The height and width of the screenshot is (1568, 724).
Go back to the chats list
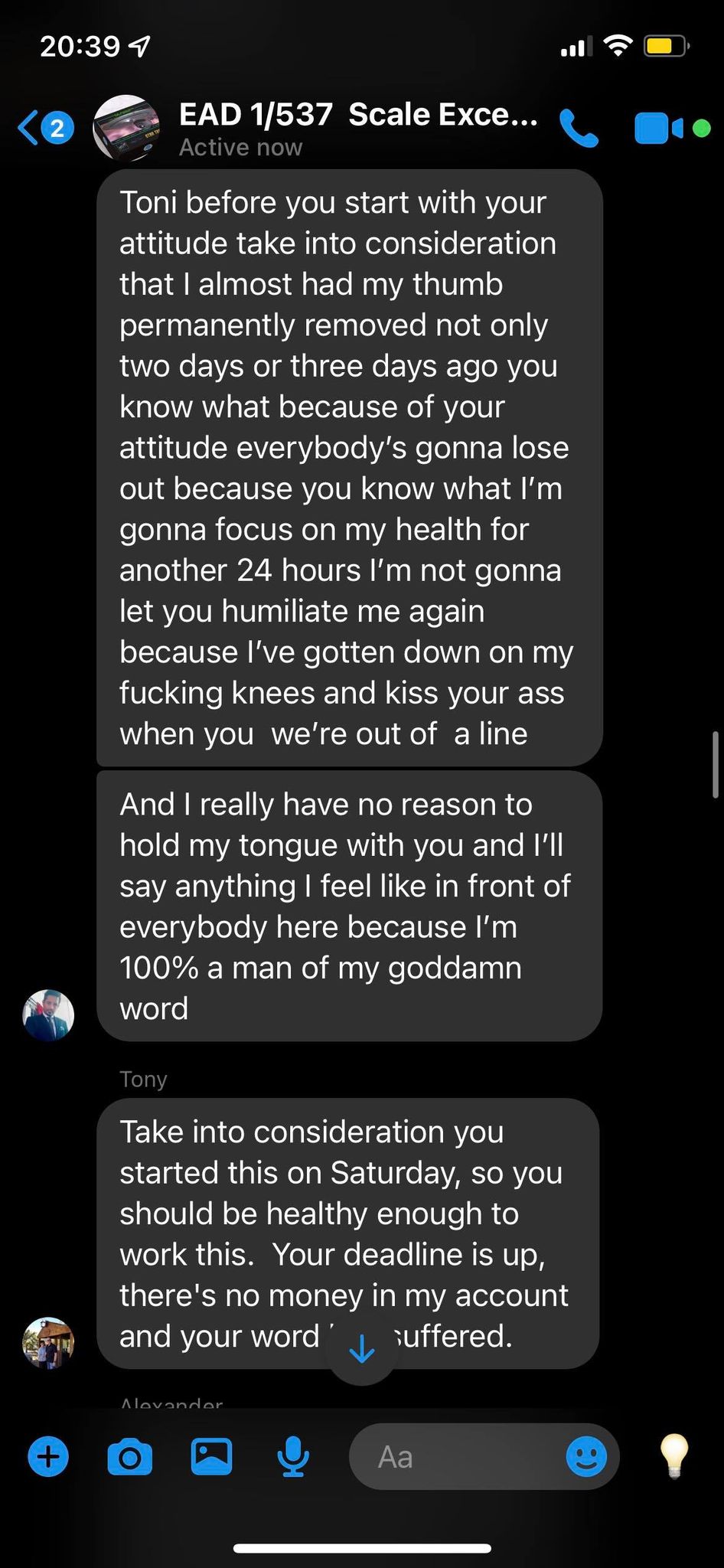[45, 127]
